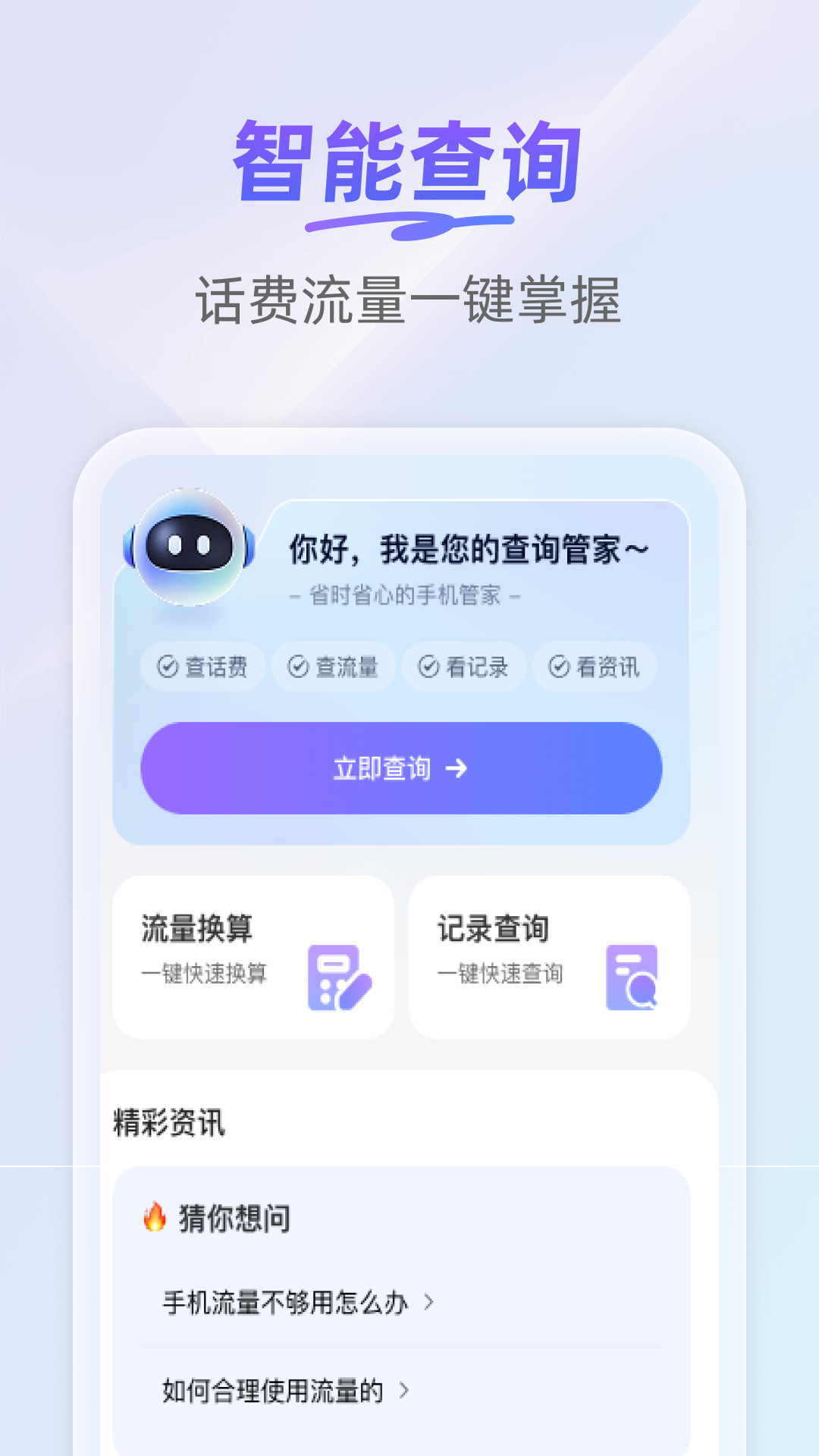Click the purple underline stroke beneath 智能查询
819x1456 pixels.
[x=409, y=224]
